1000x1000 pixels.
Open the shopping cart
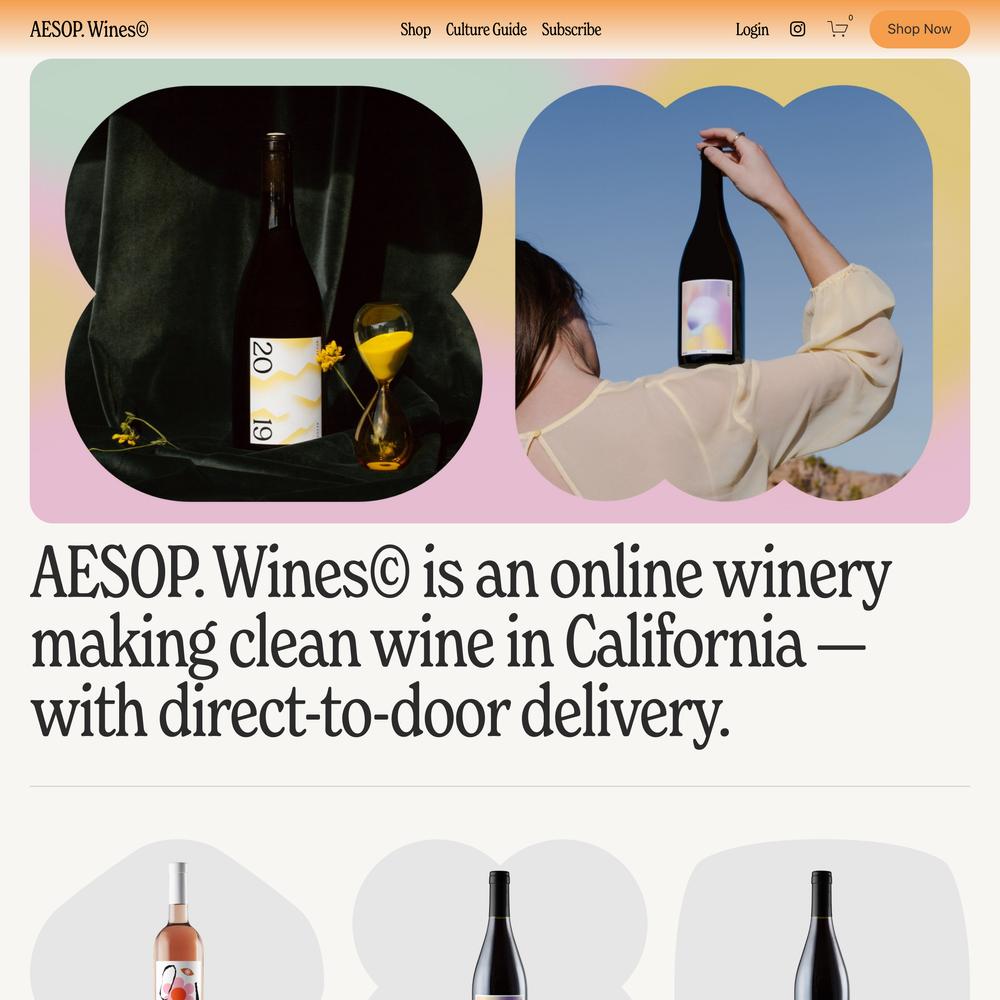pyautogui.click(x=838, y=29)
